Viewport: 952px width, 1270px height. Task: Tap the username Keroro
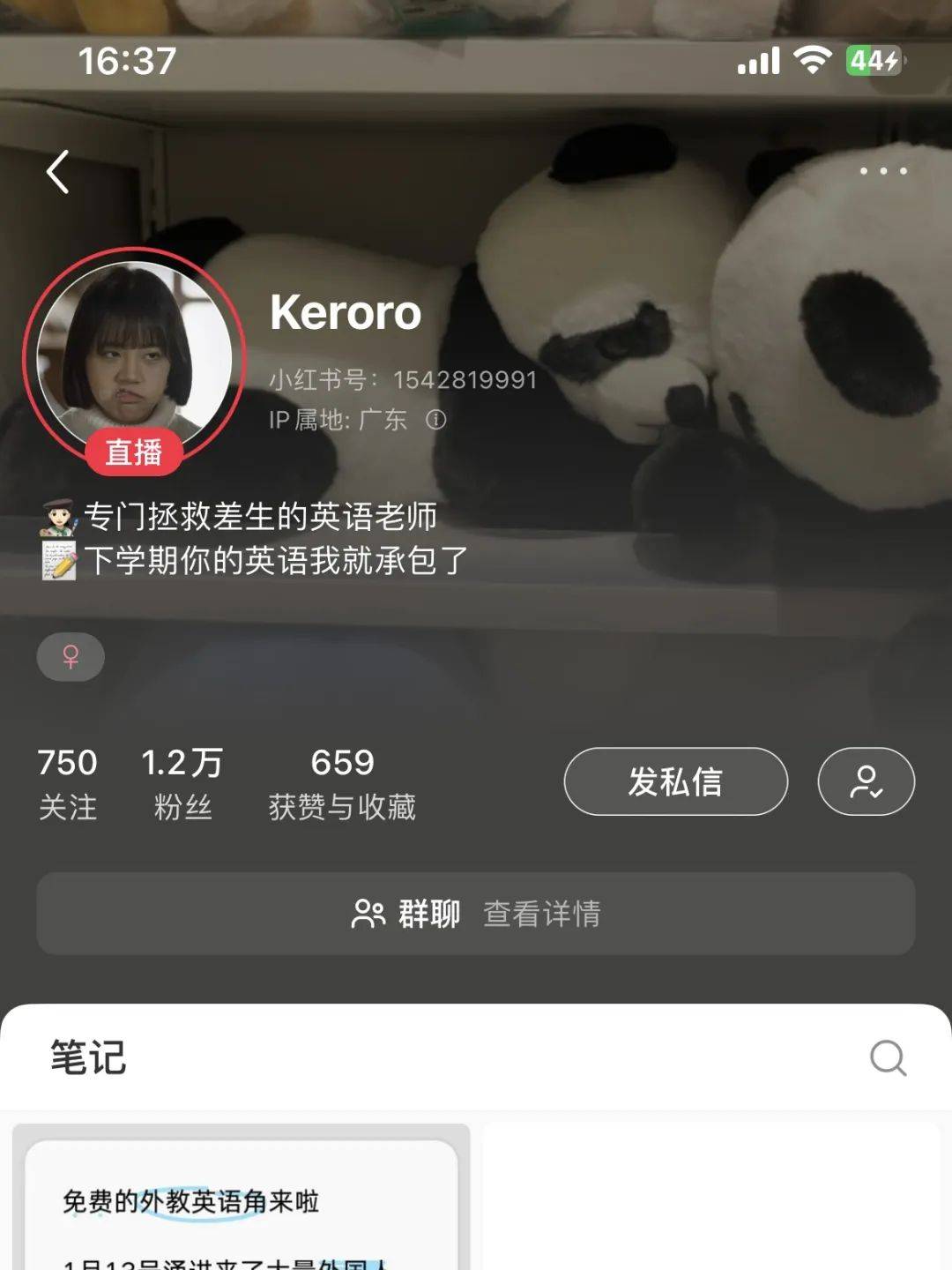tap(344, 313)
